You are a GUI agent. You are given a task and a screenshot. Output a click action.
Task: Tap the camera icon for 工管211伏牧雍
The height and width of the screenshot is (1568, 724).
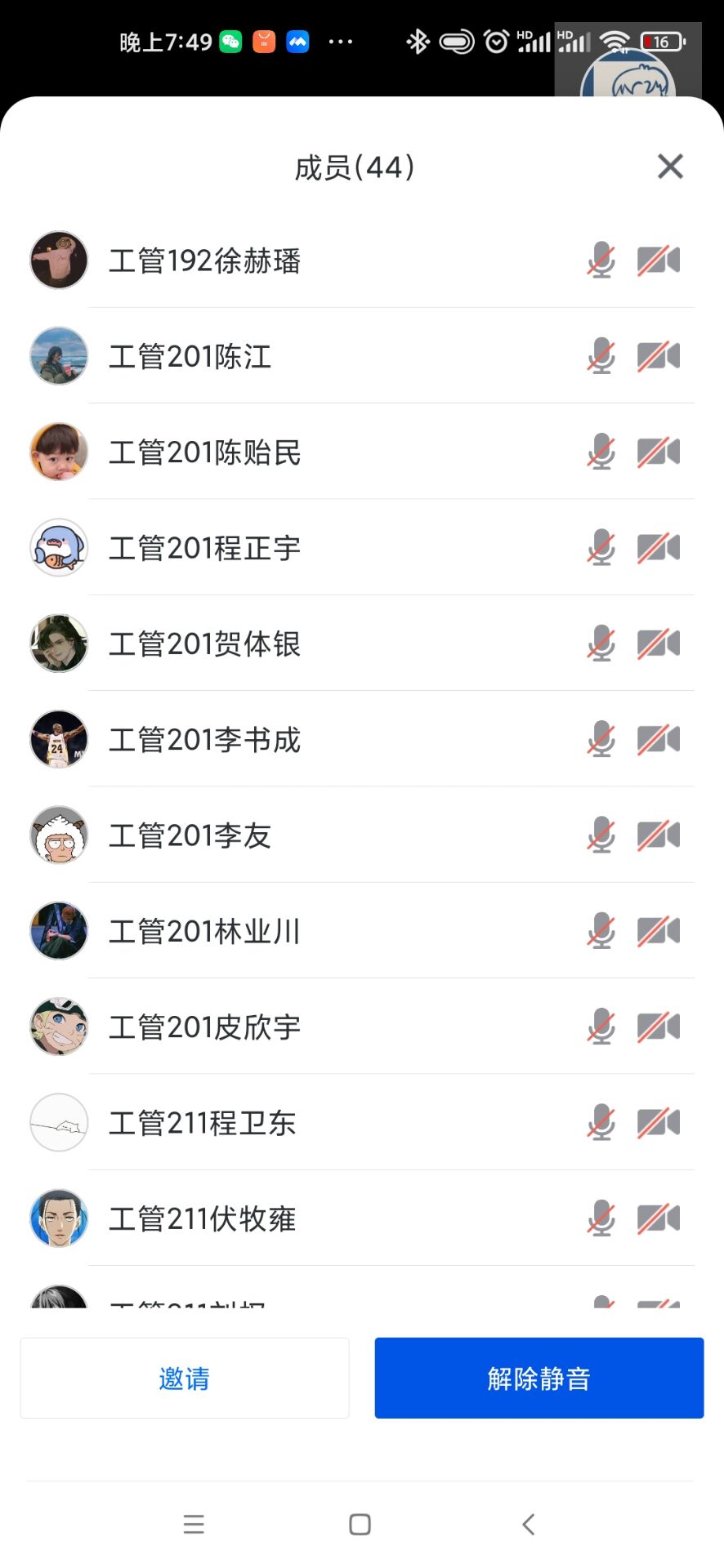click(x=659, y=1218)
